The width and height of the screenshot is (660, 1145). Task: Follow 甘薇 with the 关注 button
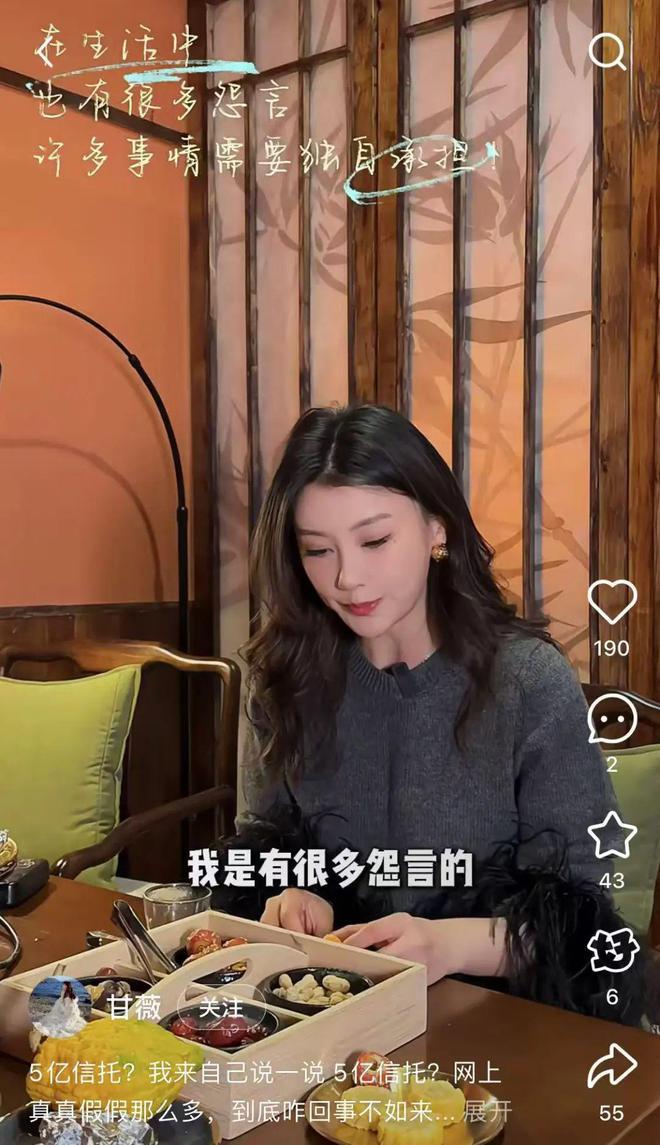click(221, 1007)
